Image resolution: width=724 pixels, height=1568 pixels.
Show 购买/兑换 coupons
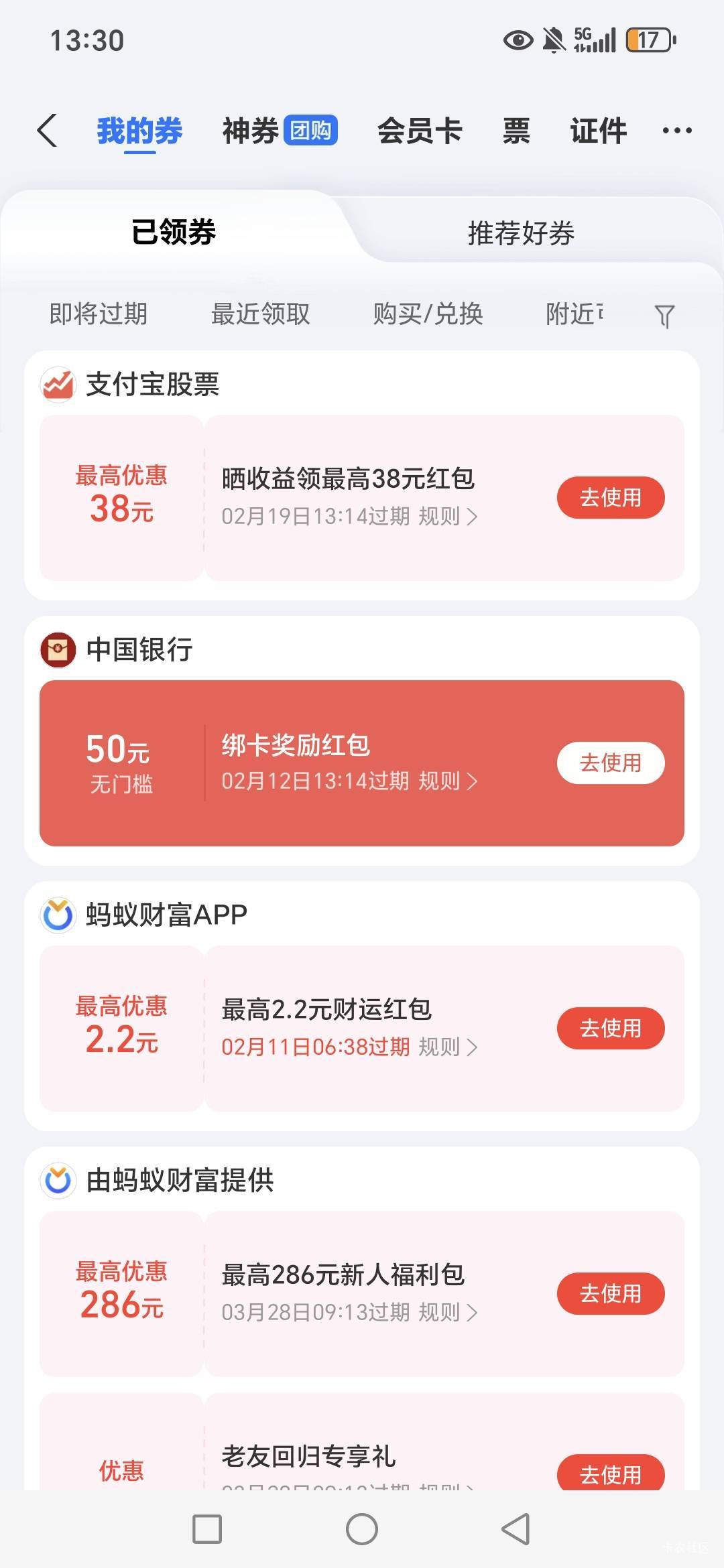pyautogui.click(x=428, y=314)
